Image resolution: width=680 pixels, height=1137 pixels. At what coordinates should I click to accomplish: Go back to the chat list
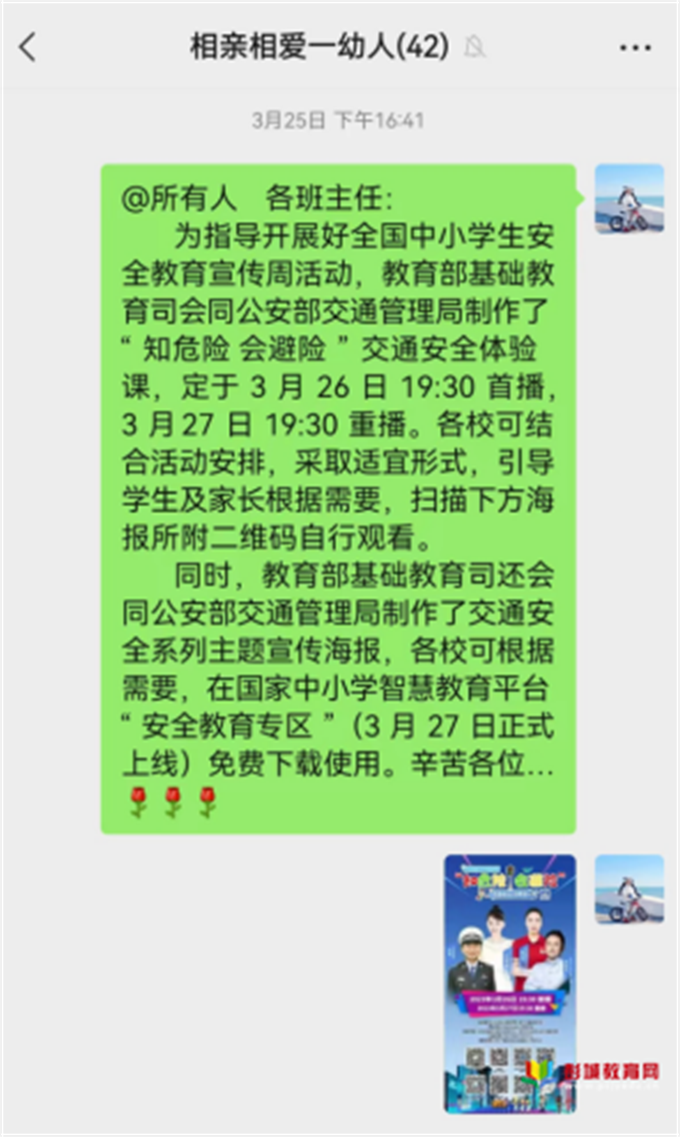tap(28, 46)
